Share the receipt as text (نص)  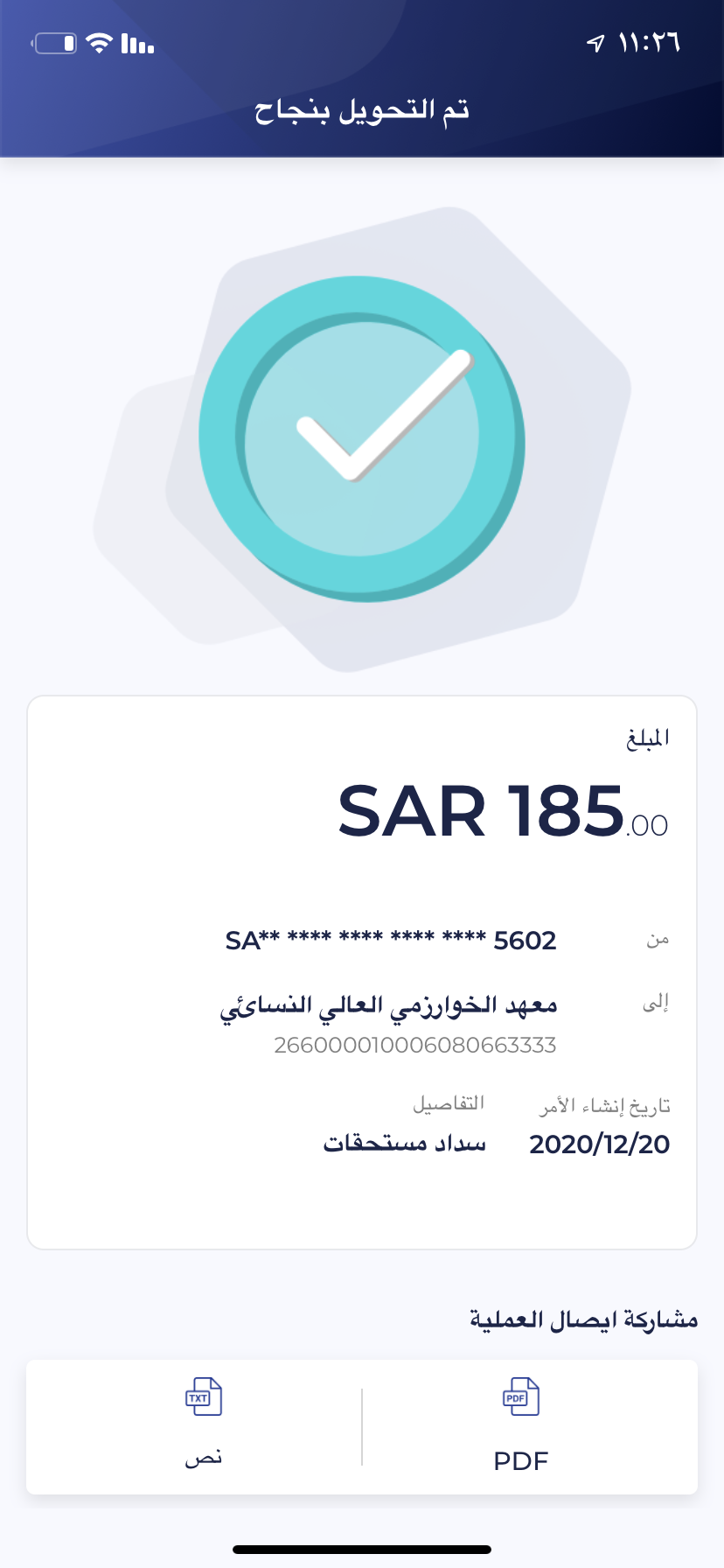tap(204, 1425)
